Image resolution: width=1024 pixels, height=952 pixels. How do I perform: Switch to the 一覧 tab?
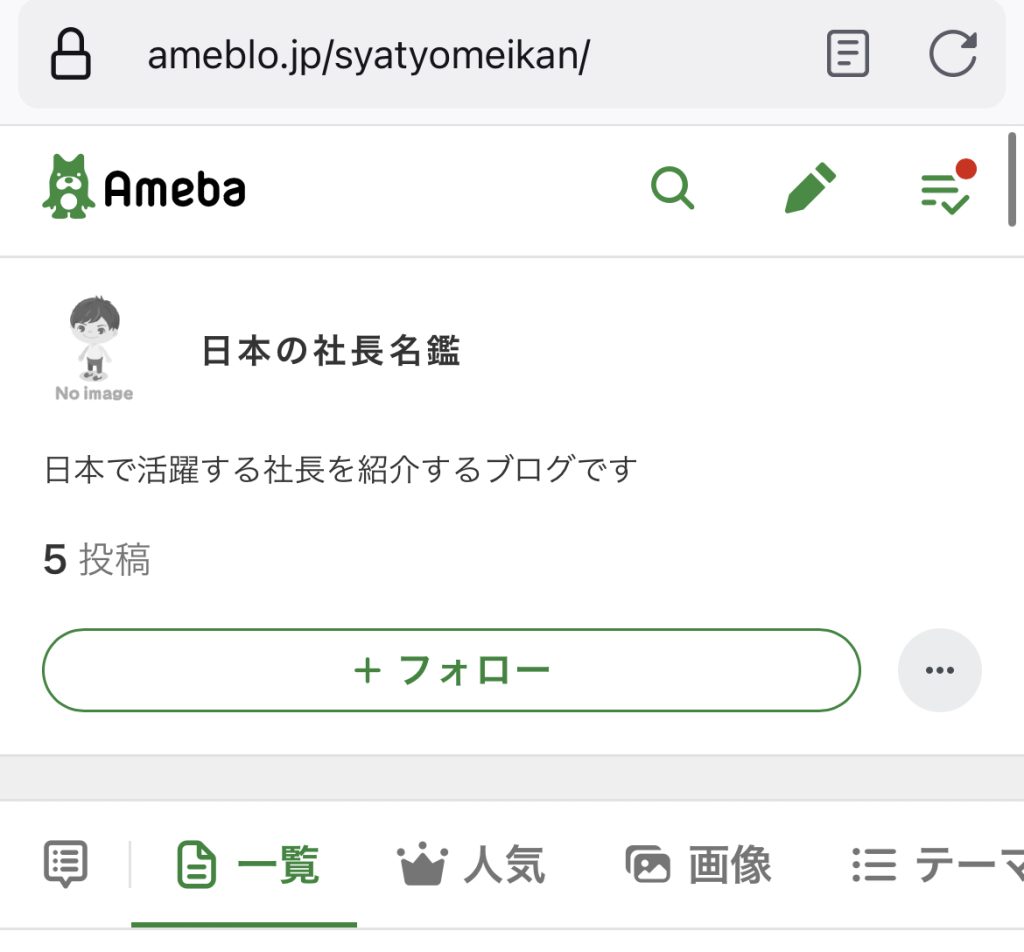coord(246,866)
